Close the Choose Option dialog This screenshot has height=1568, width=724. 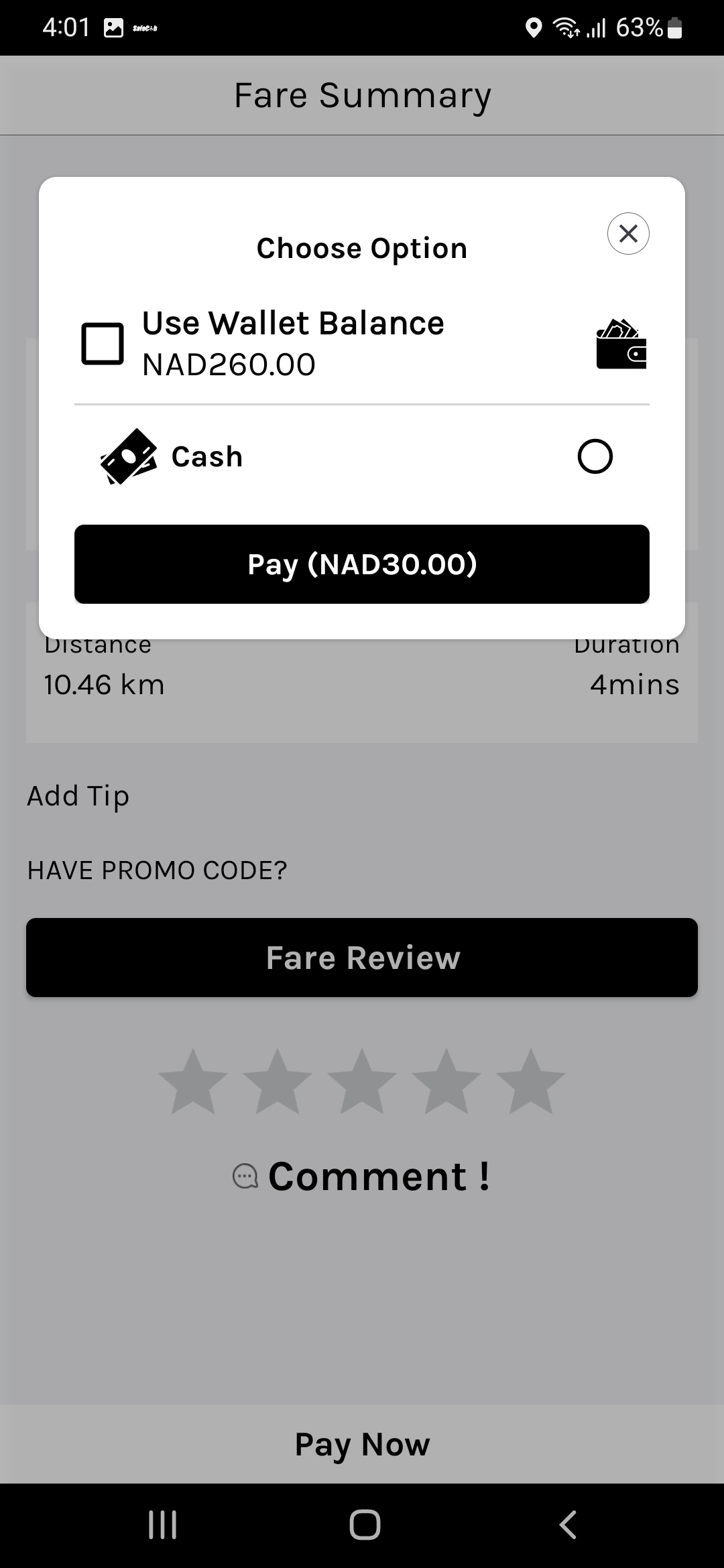click(x=628, y=233)
